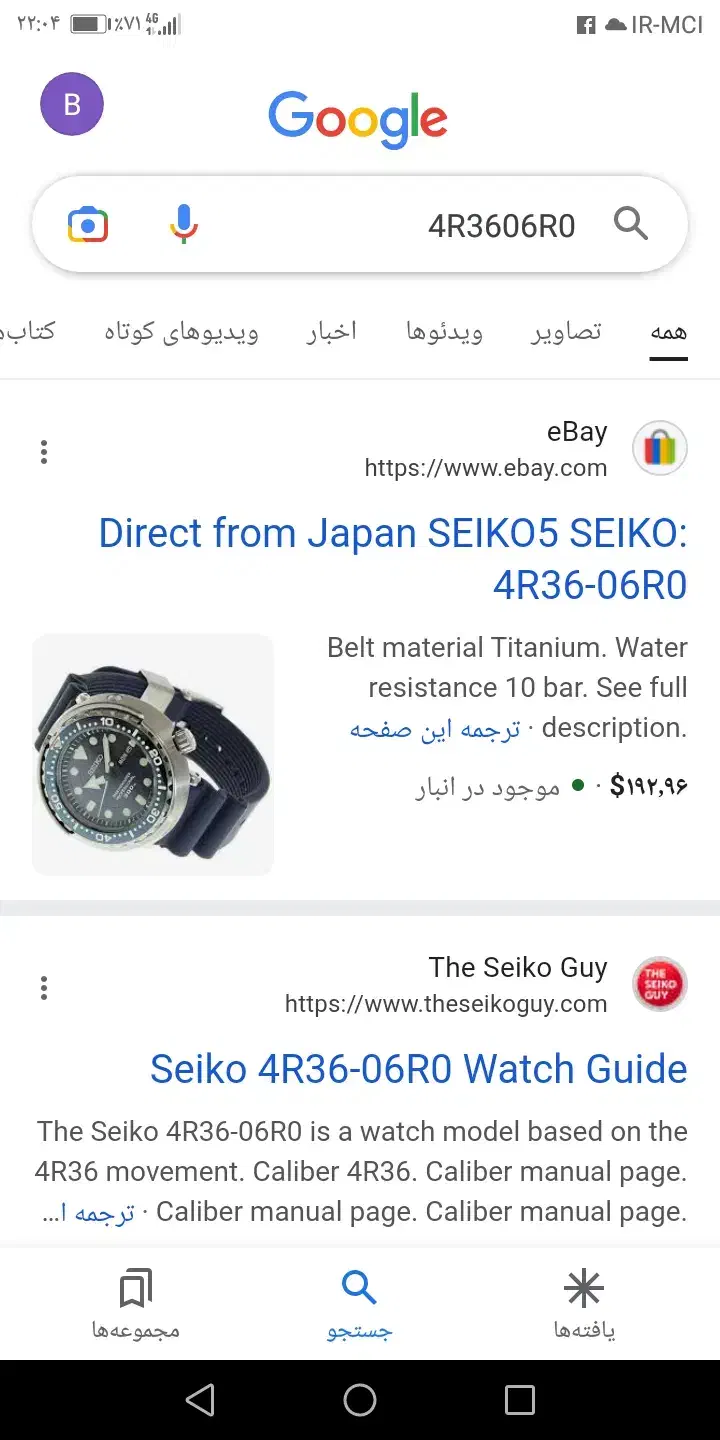The image size is (720, 1440).
Task: Open the eBay result's three-dot menu
Action: click(x=44, y=452)
